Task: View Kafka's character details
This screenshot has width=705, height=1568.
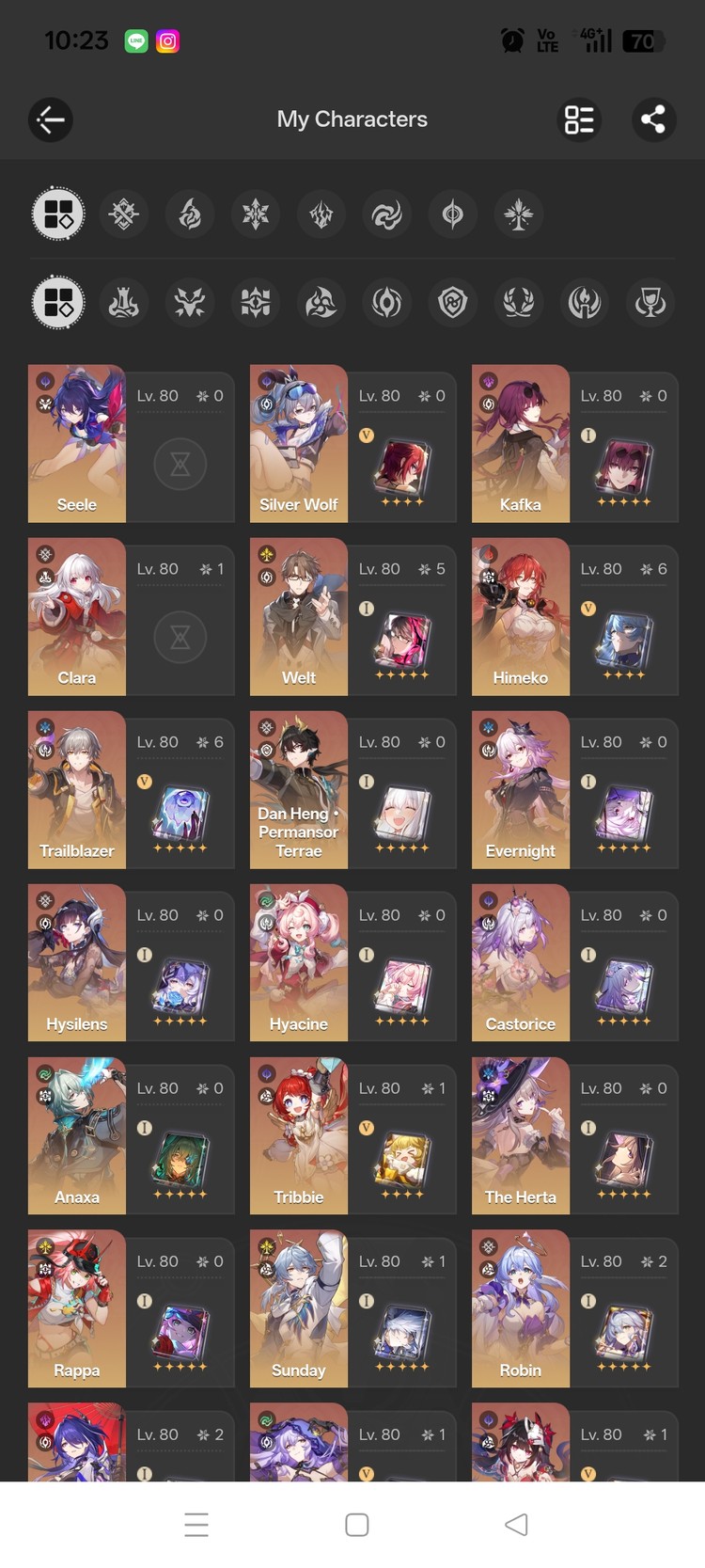Action: click(x=521, y=443)
